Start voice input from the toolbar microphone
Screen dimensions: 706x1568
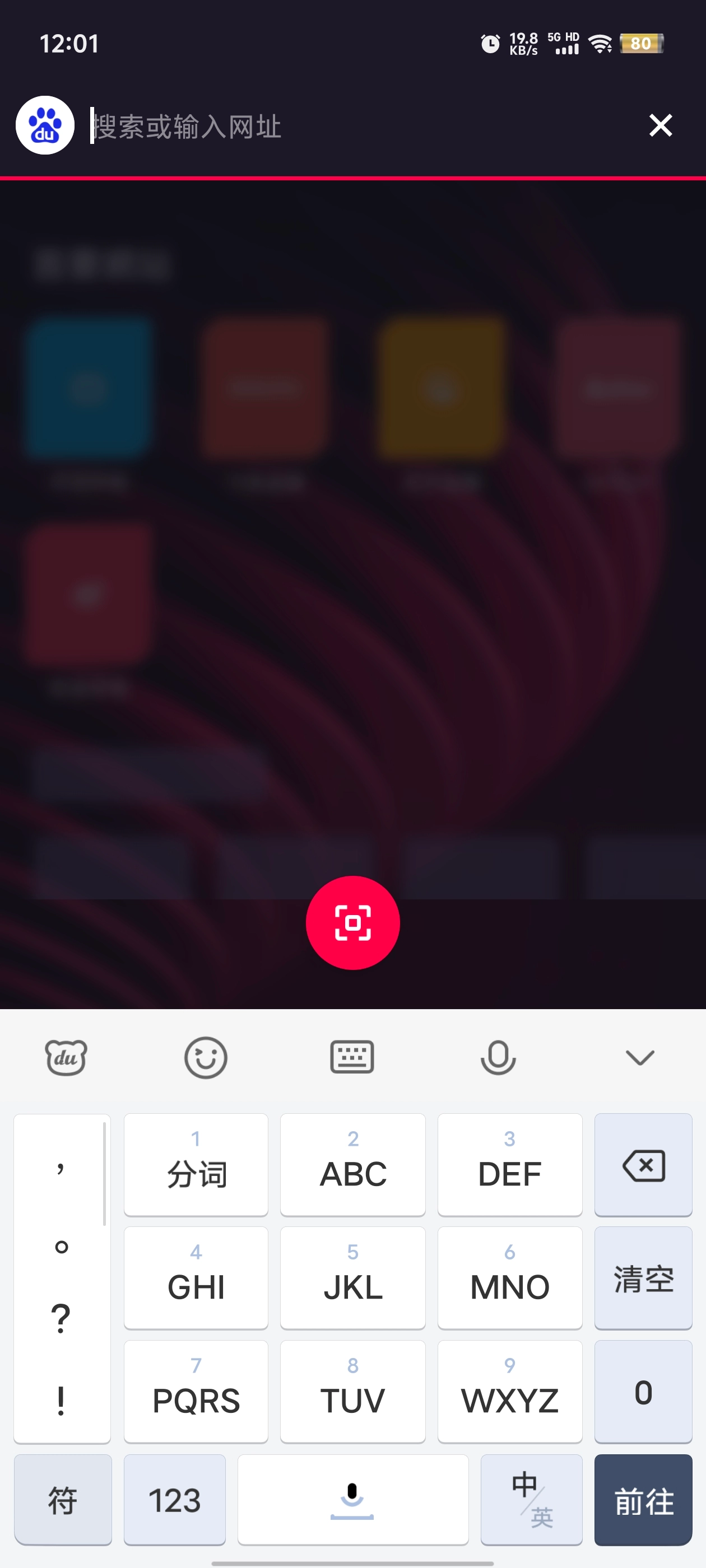click(x=498, y=1057)
